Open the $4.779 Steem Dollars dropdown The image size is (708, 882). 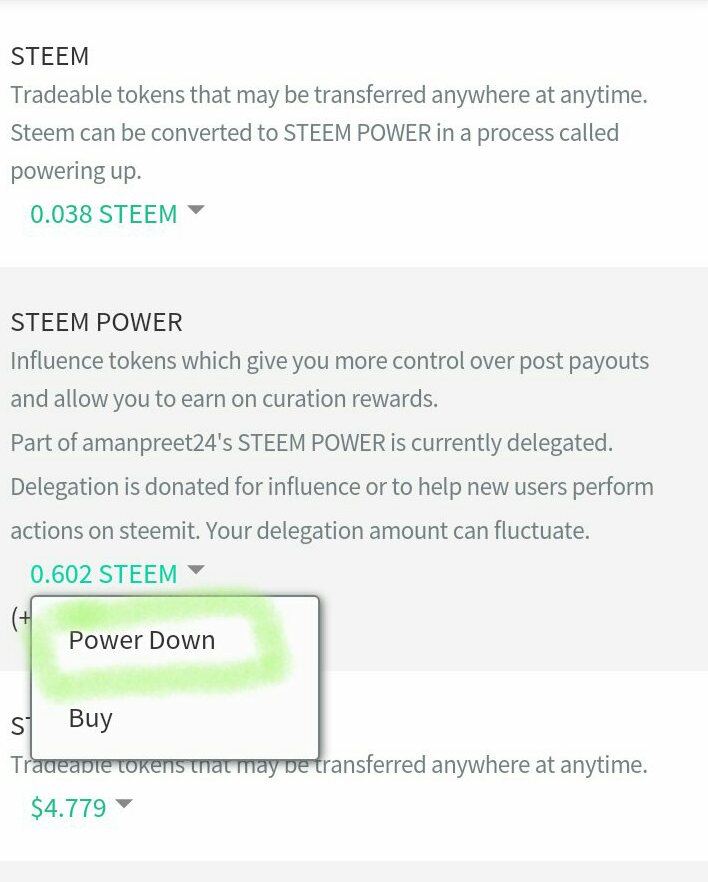coord(81,808)
